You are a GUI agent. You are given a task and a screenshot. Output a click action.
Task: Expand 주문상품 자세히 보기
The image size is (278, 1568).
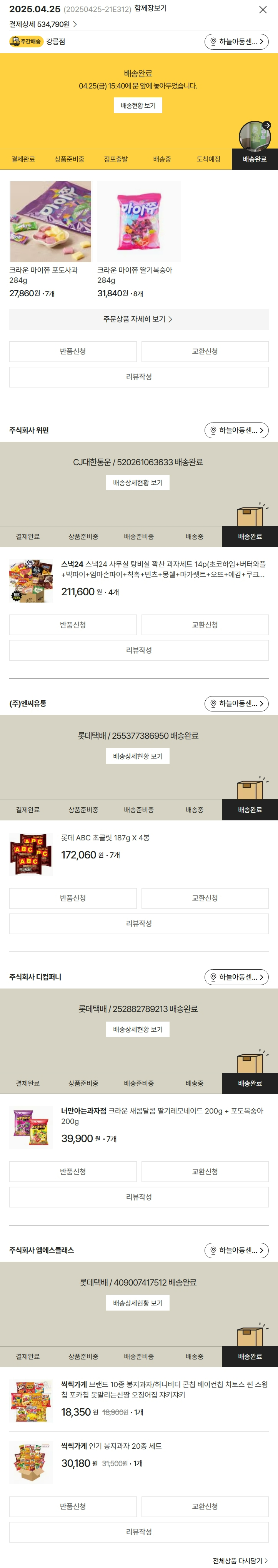(138, 319)
